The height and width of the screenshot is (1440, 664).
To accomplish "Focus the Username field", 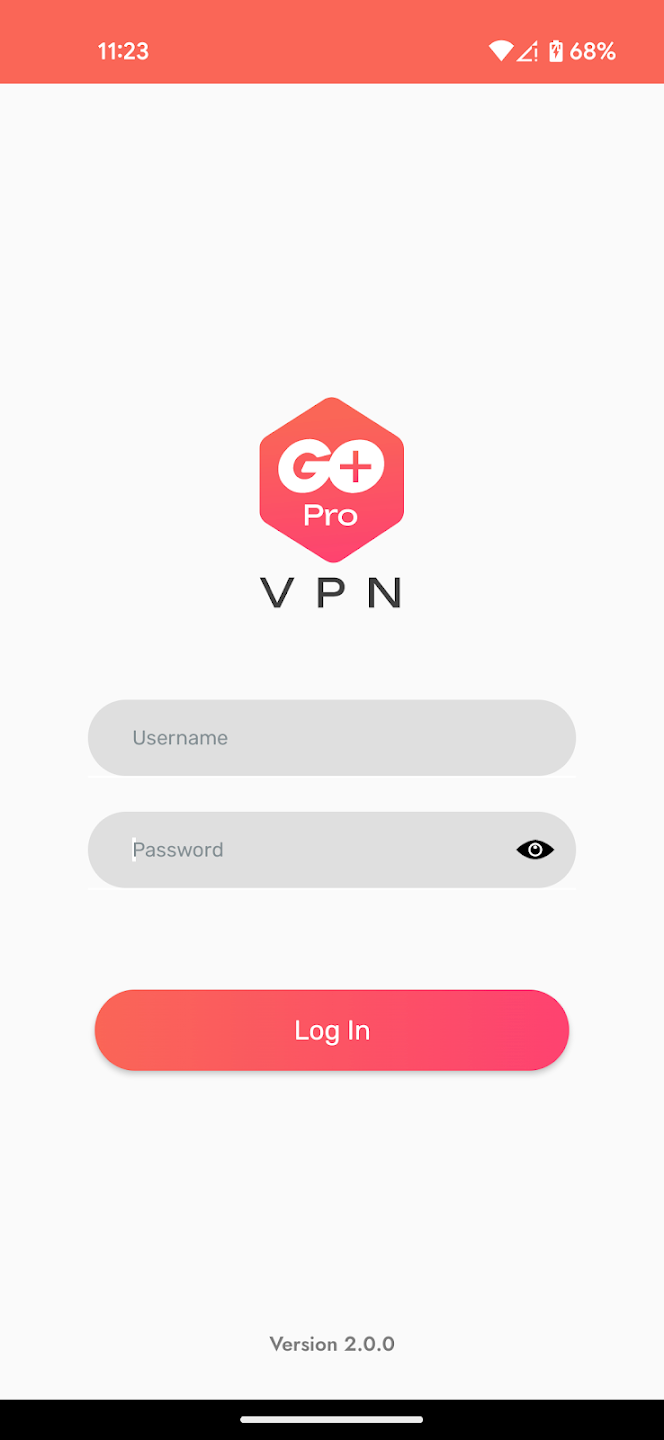I will pyautogui.click(x=331, y=738).
